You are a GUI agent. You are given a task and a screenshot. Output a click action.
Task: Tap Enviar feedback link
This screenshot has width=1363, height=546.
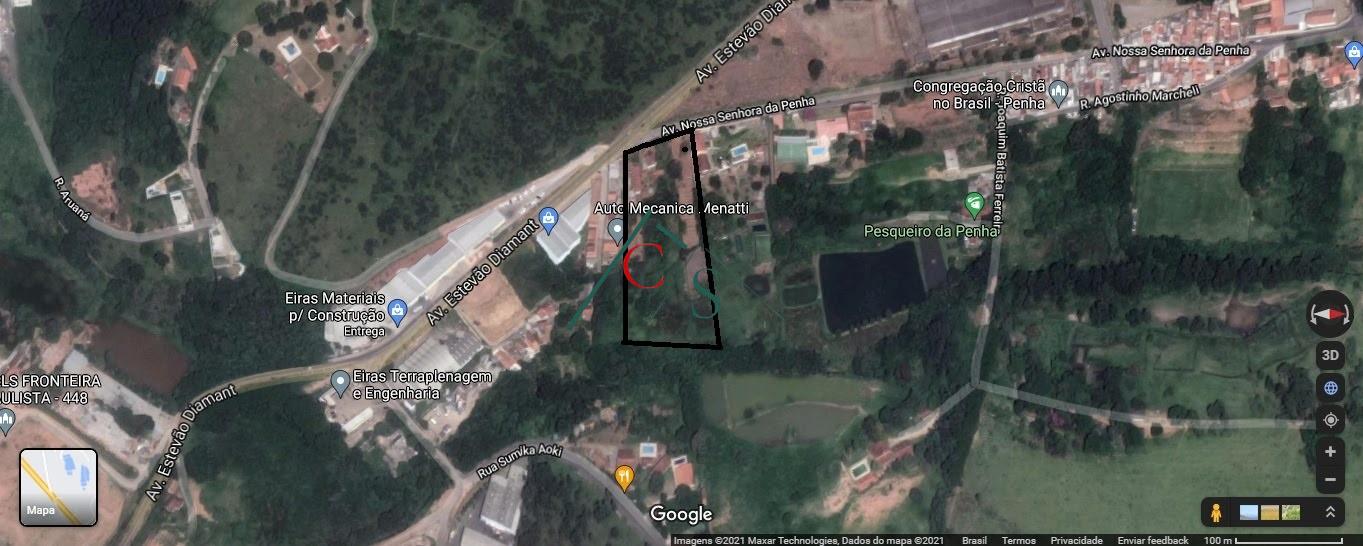pos(1153,540)
